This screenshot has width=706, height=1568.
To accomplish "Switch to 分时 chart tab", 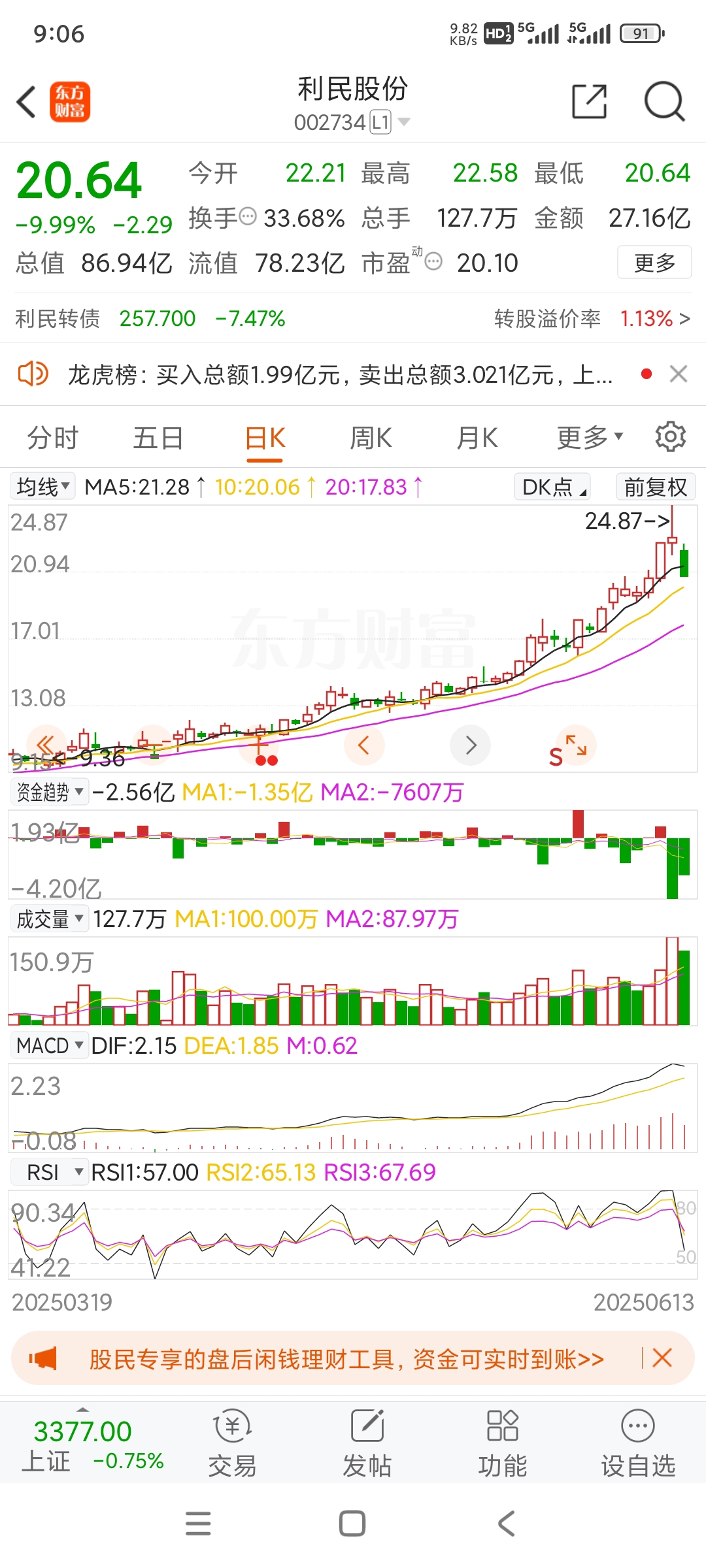I will 53,438.
